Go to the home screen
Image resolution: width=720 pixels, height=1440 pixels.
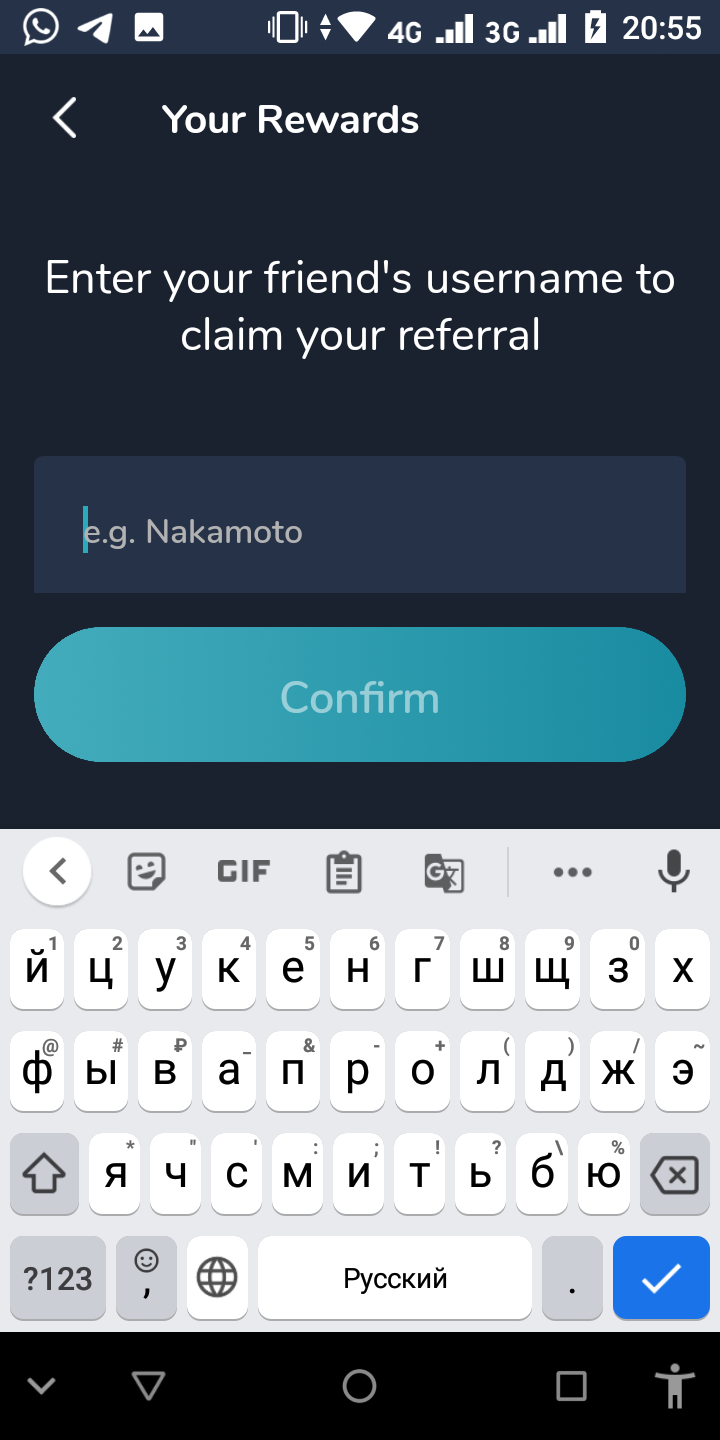[x=359, y=1386]
